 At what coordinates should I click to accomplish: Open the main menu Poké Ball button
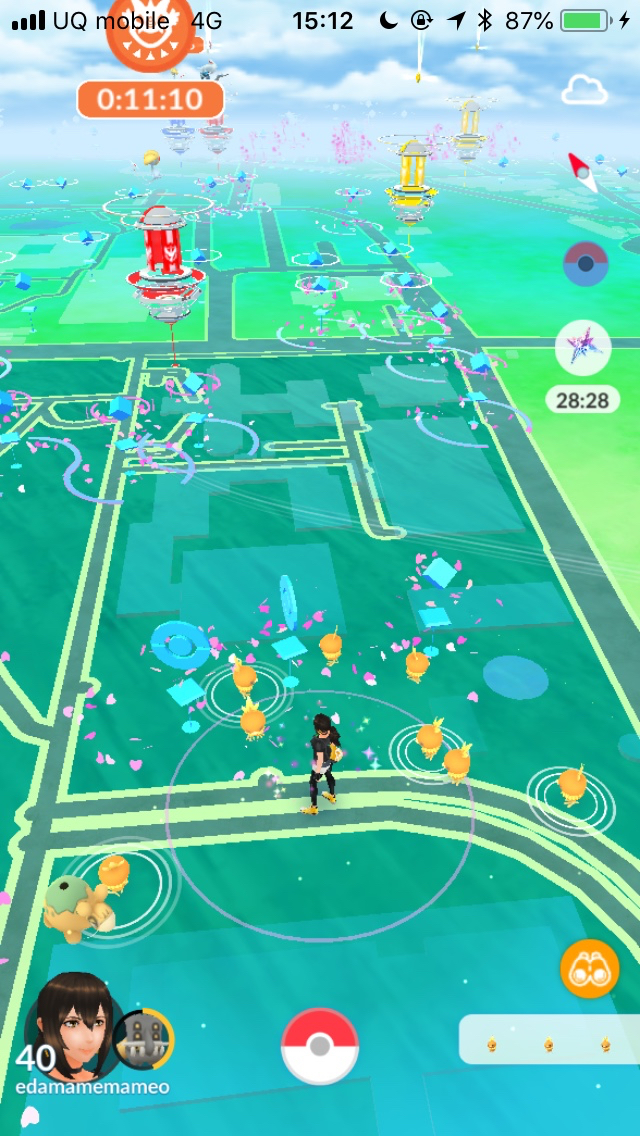click(x=320, y=1046)
